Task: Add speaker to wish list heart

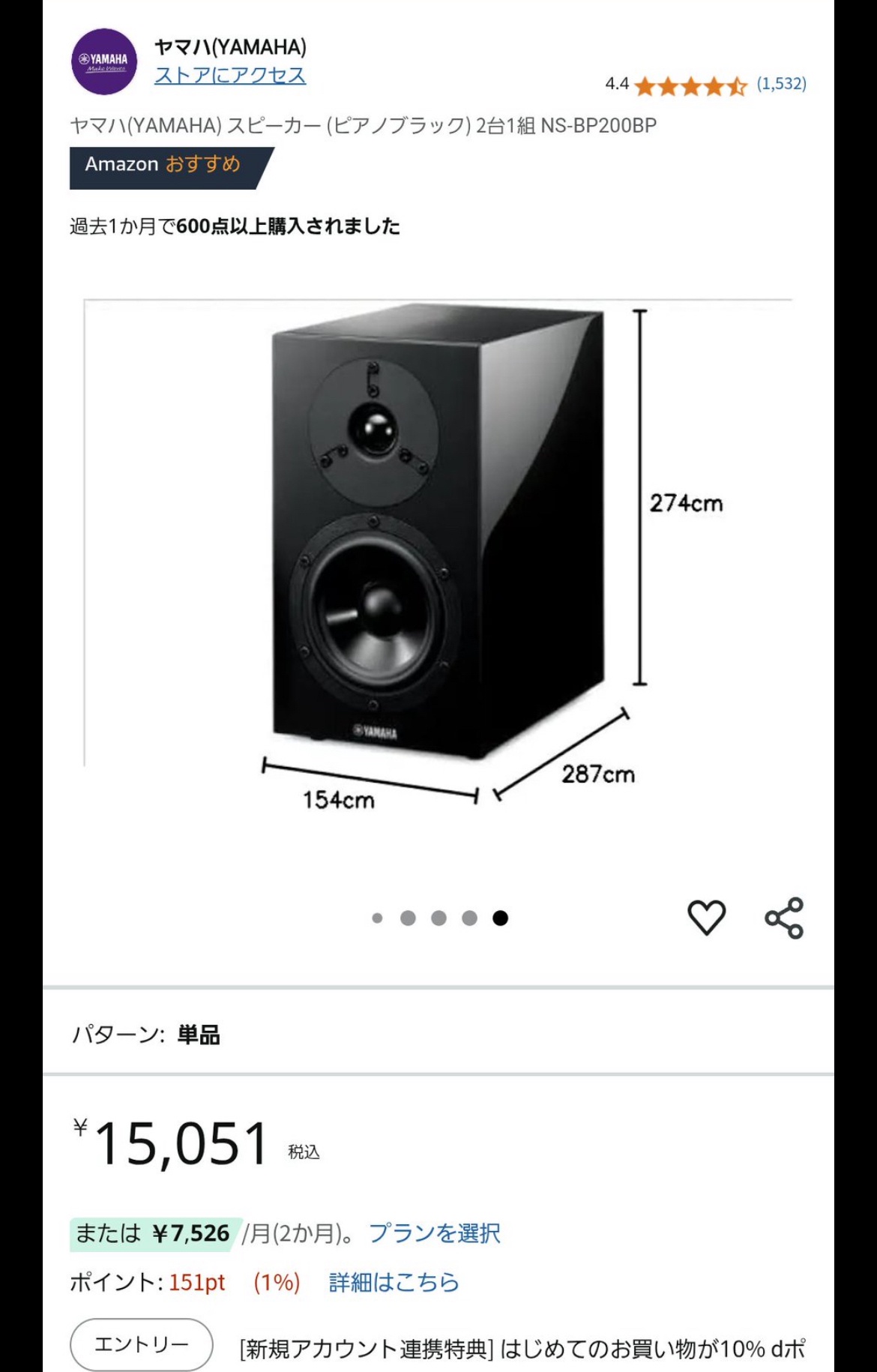Action: point(706,917)
